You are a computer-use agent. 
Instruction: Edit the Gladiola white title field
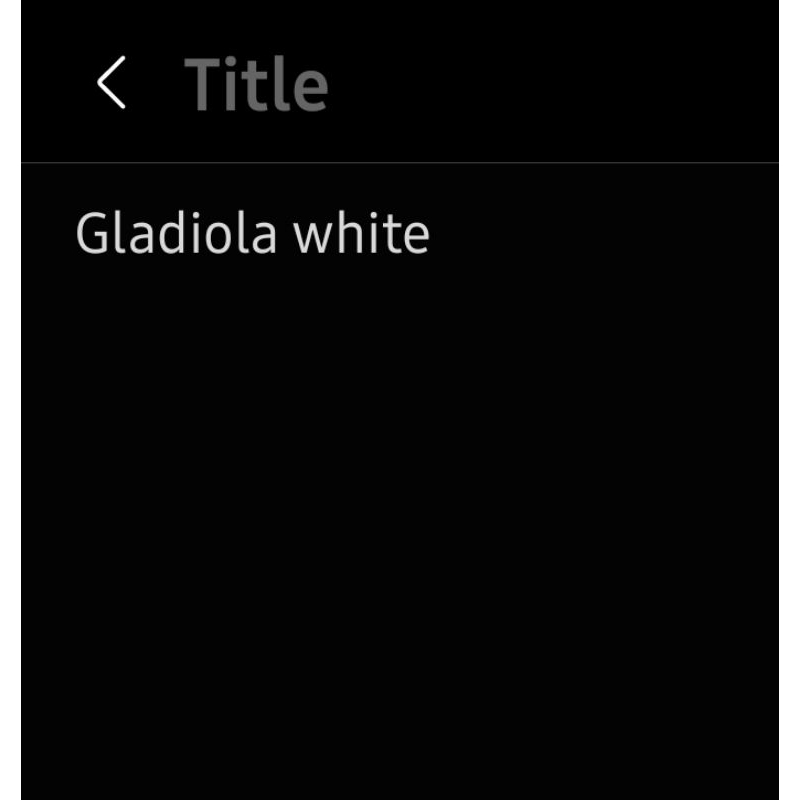252,233
